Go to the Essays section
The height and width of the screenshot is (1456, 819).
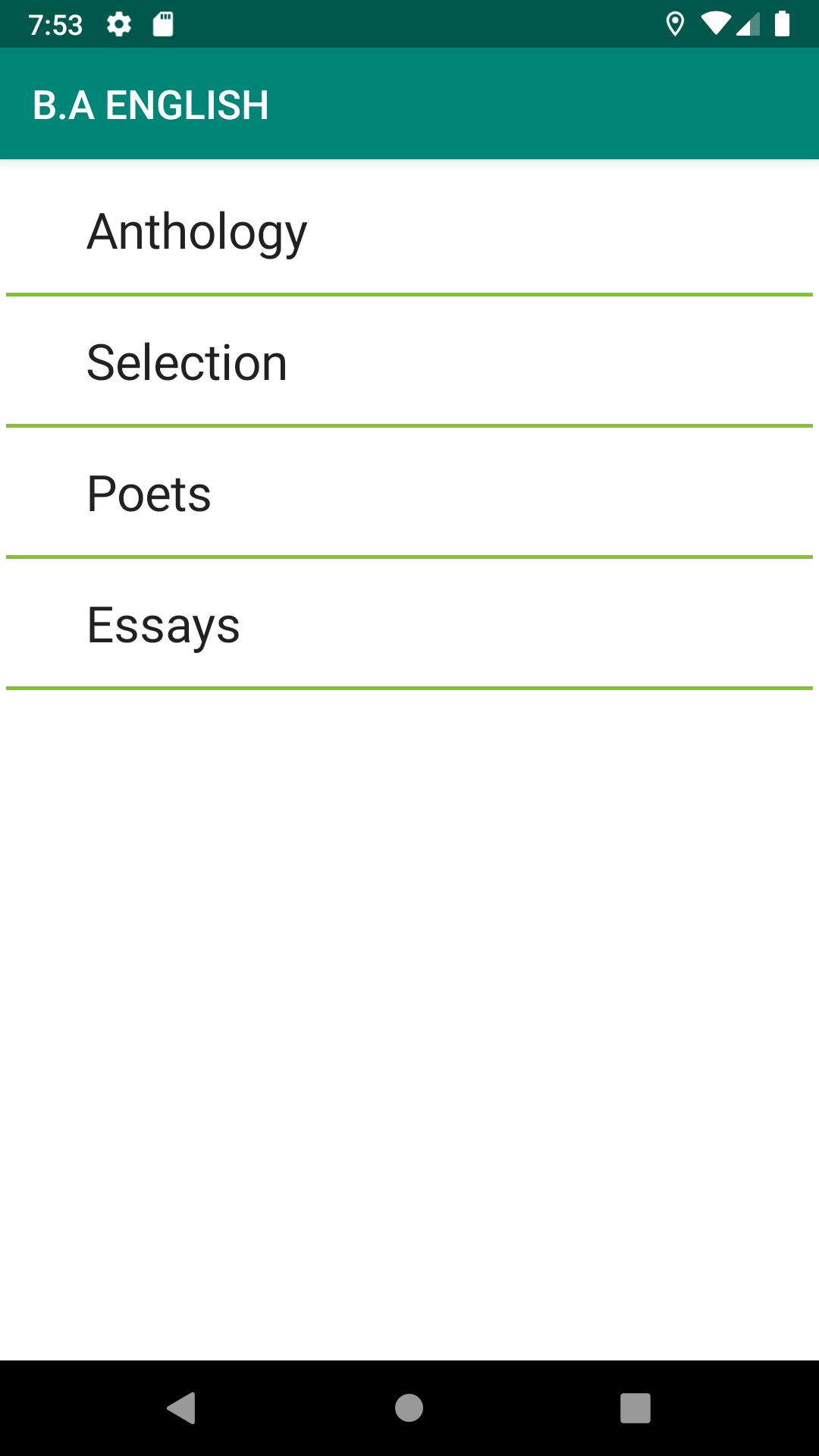(x=409, y=624)
